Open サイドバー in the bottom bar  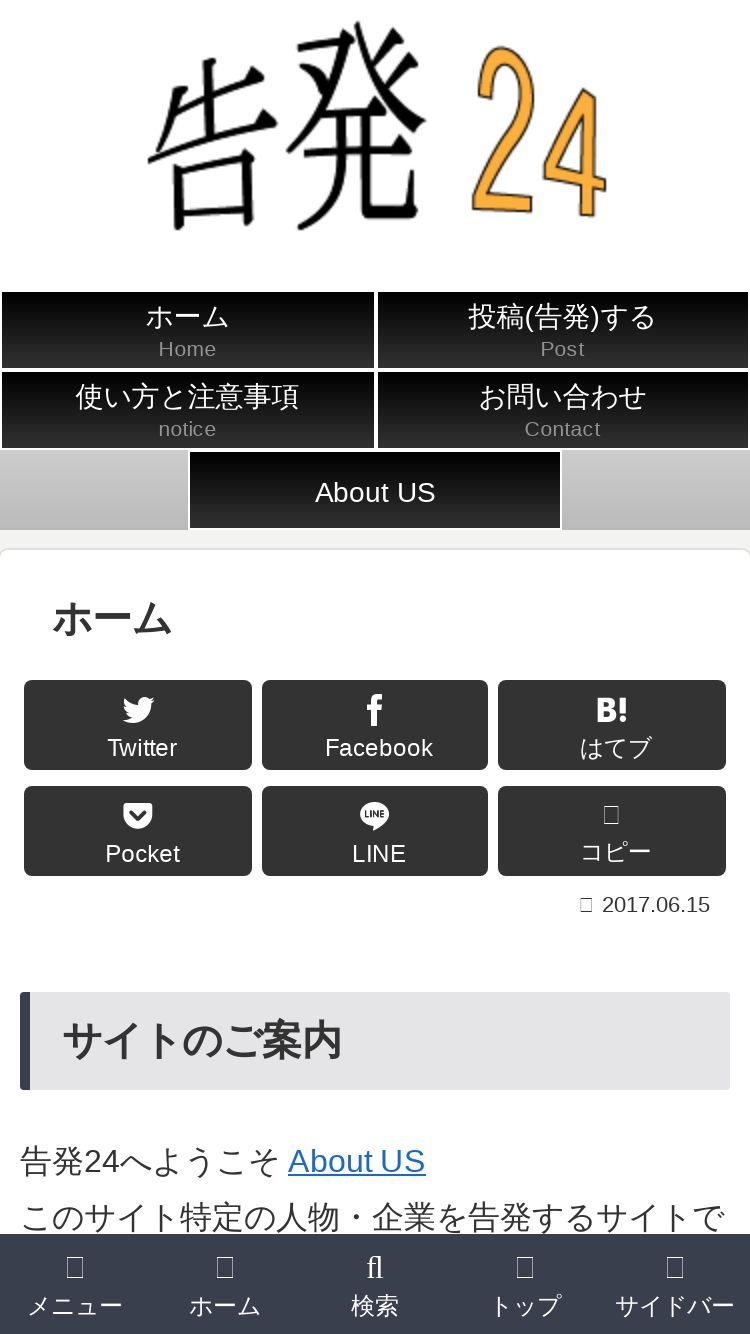(x=675, y=1284)
